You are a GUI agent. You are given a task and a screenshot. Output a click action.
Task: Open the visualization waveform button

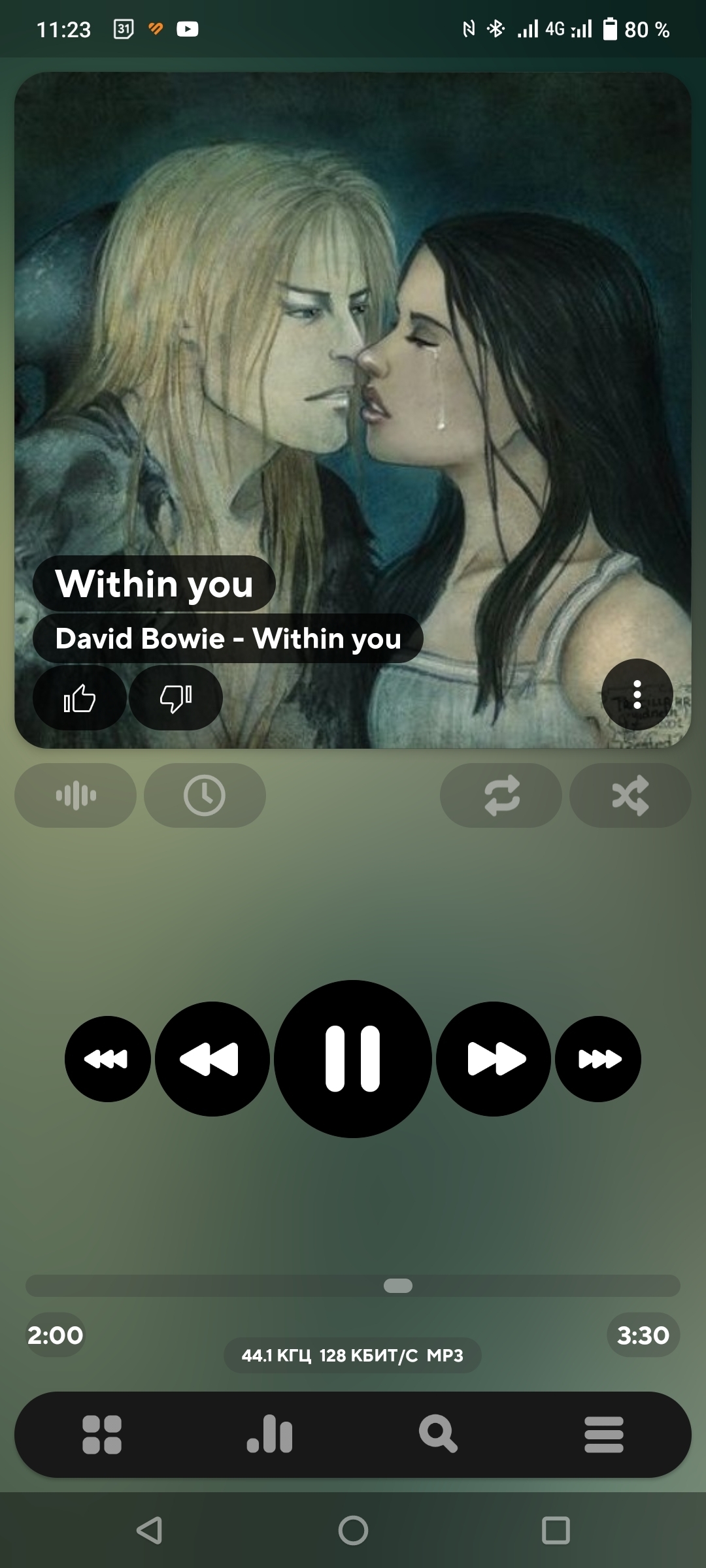[x=76, y=795]
